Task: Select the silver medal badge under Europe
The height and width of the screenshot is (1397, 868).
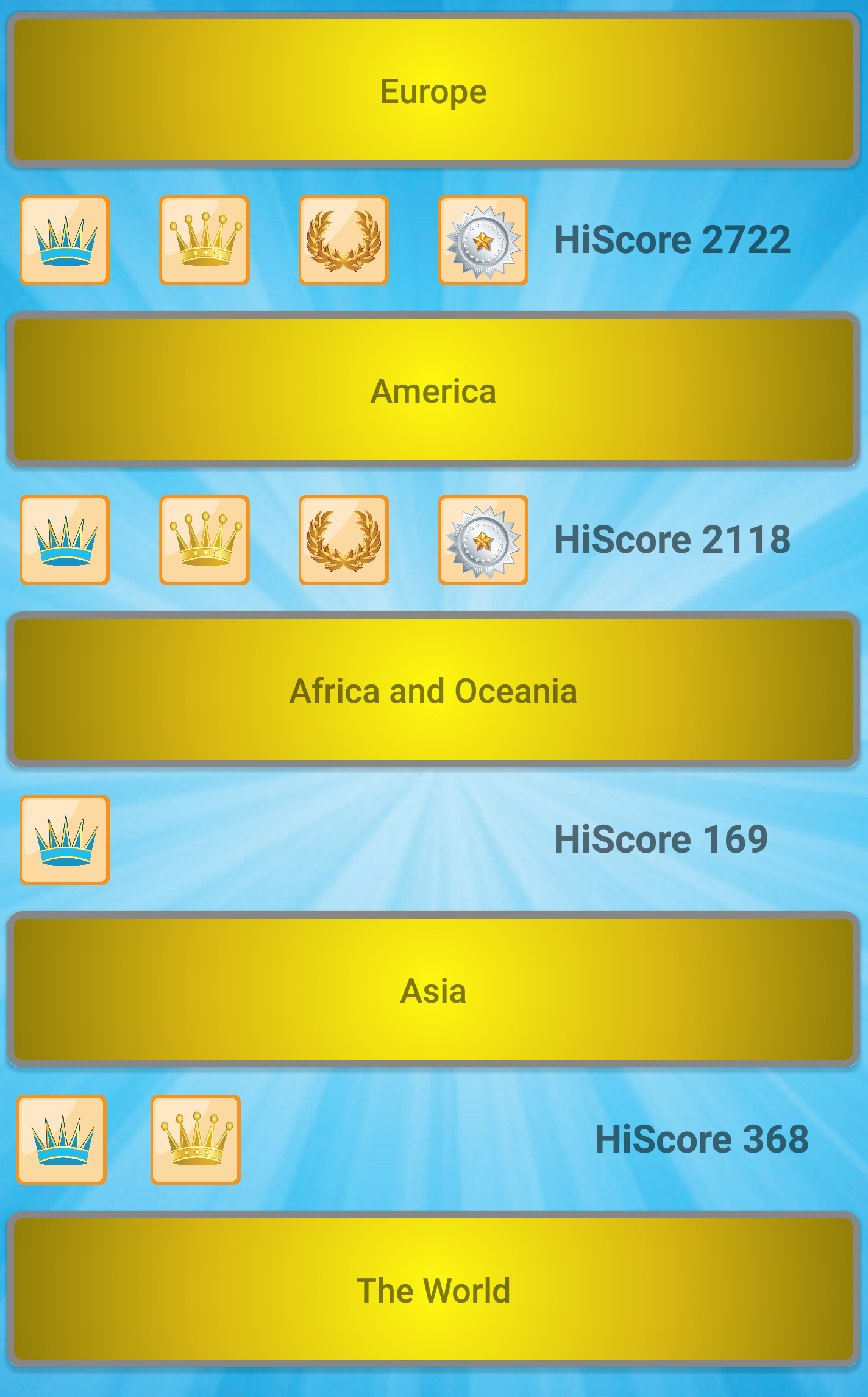Action: [482, 240]
